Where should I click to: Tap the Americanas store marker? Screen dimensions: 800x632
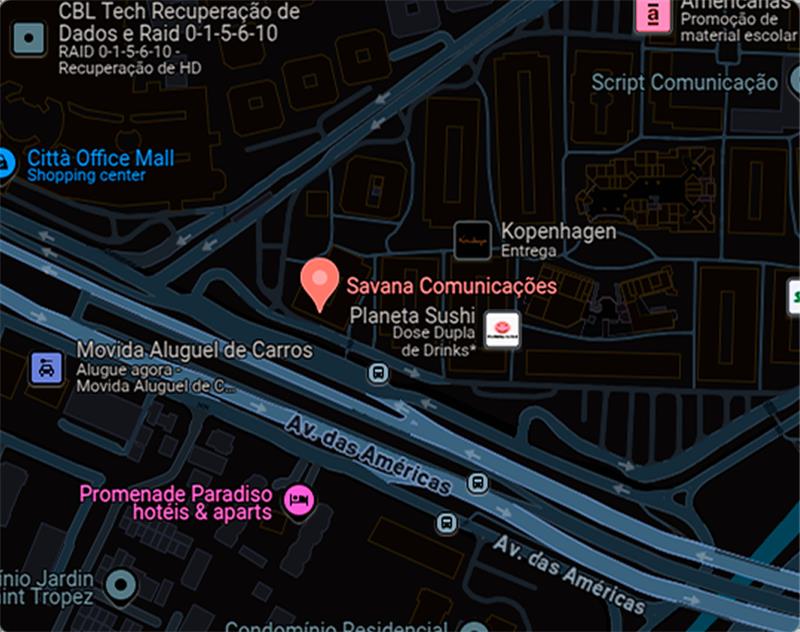coord(652,14)
